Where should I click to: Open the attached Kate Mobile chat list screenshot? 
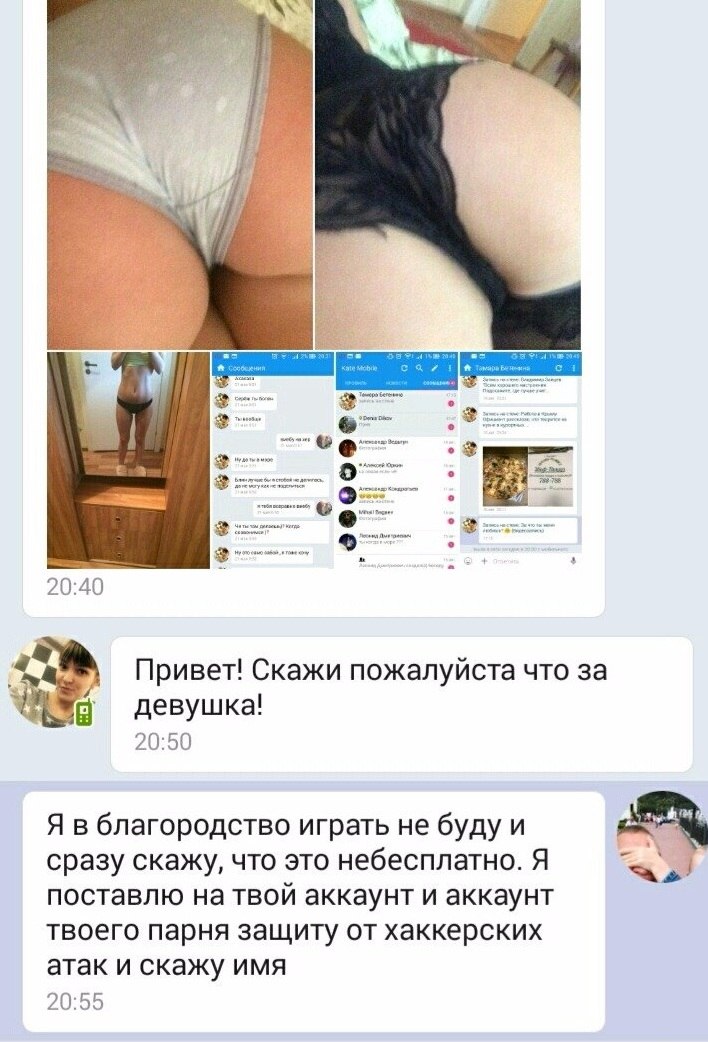click(397, 460)
